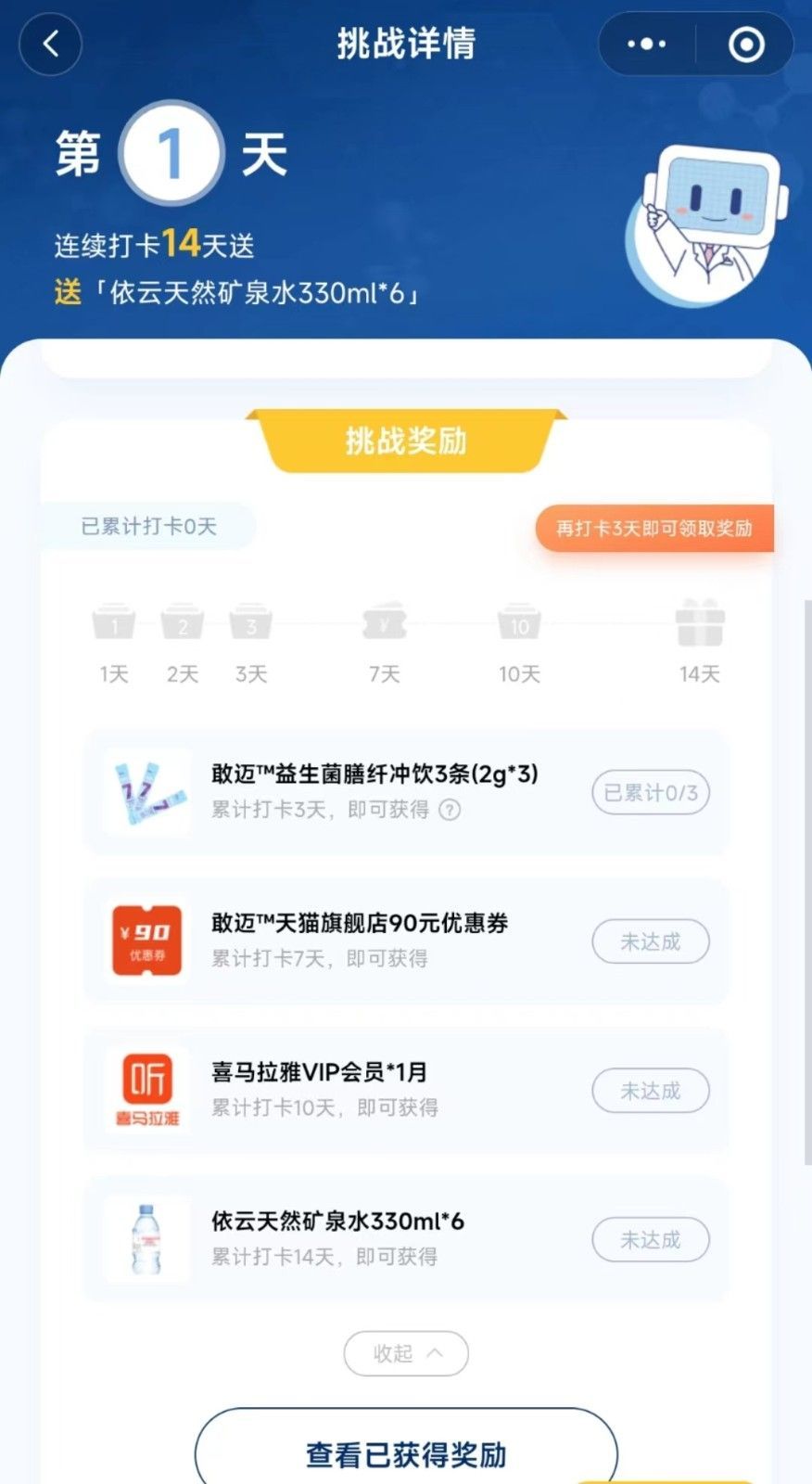The width and height of the screenshot is (812, 1484).
Task: Go back from the challenge details page
Action: tap(51, 44)
